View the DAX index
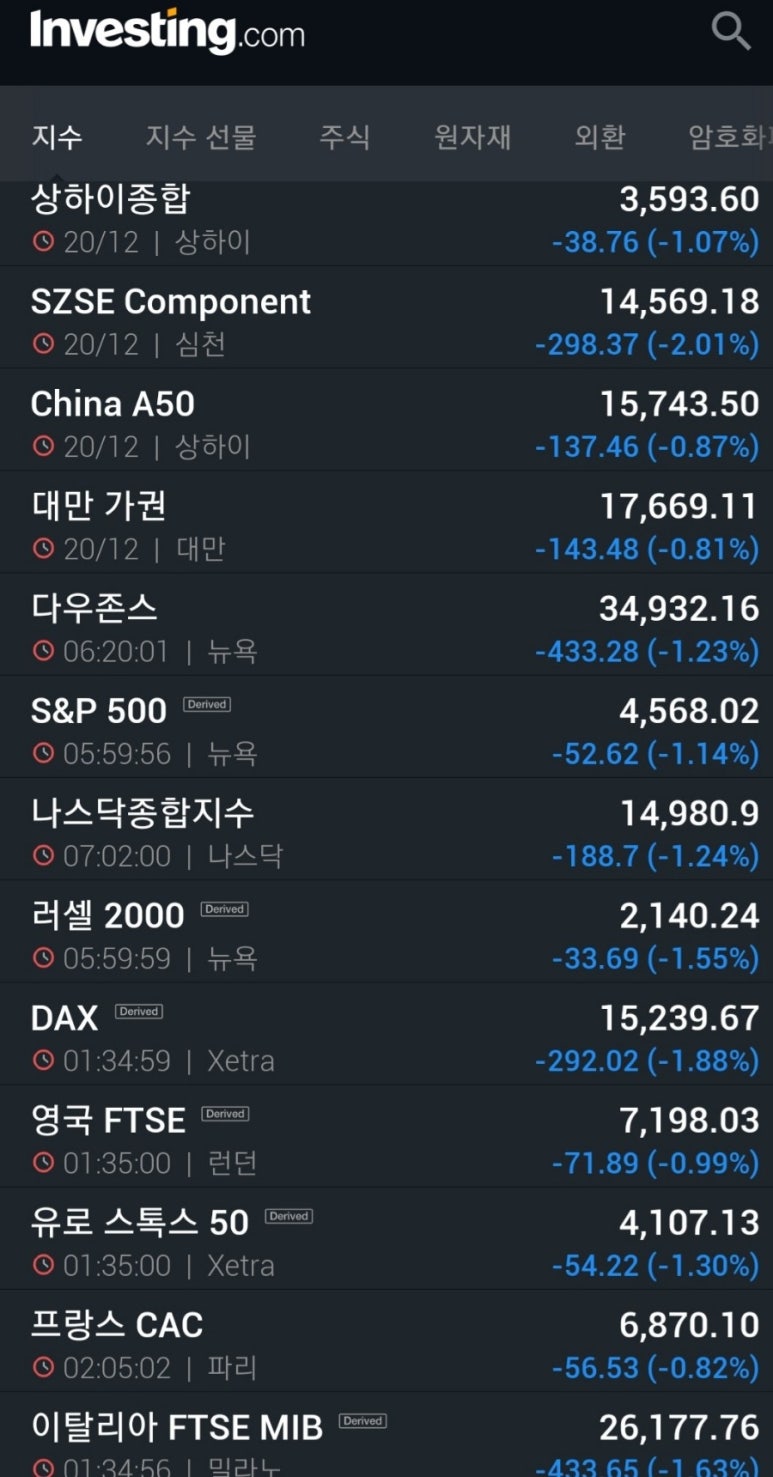The width and height of the screenshot is (773, 1477). tap(386, 1034)
